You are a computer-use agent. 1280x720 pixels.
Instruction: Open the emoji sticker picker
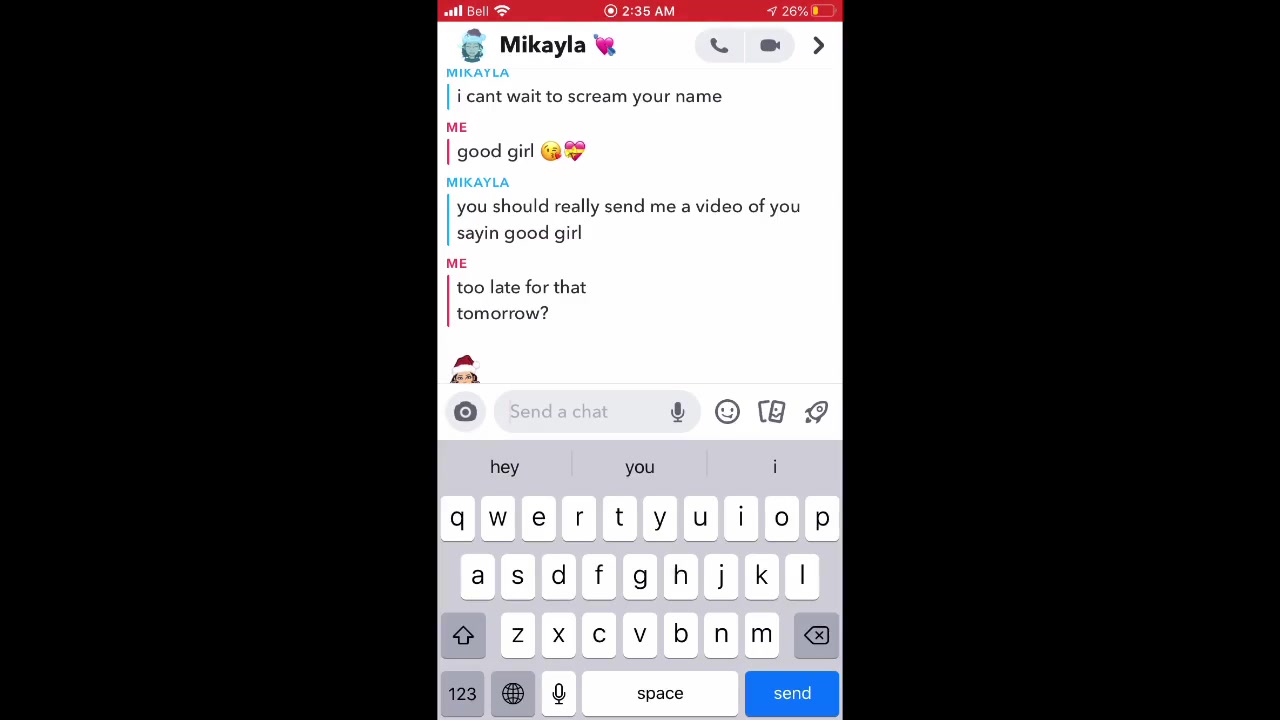[x=727, y=412]
